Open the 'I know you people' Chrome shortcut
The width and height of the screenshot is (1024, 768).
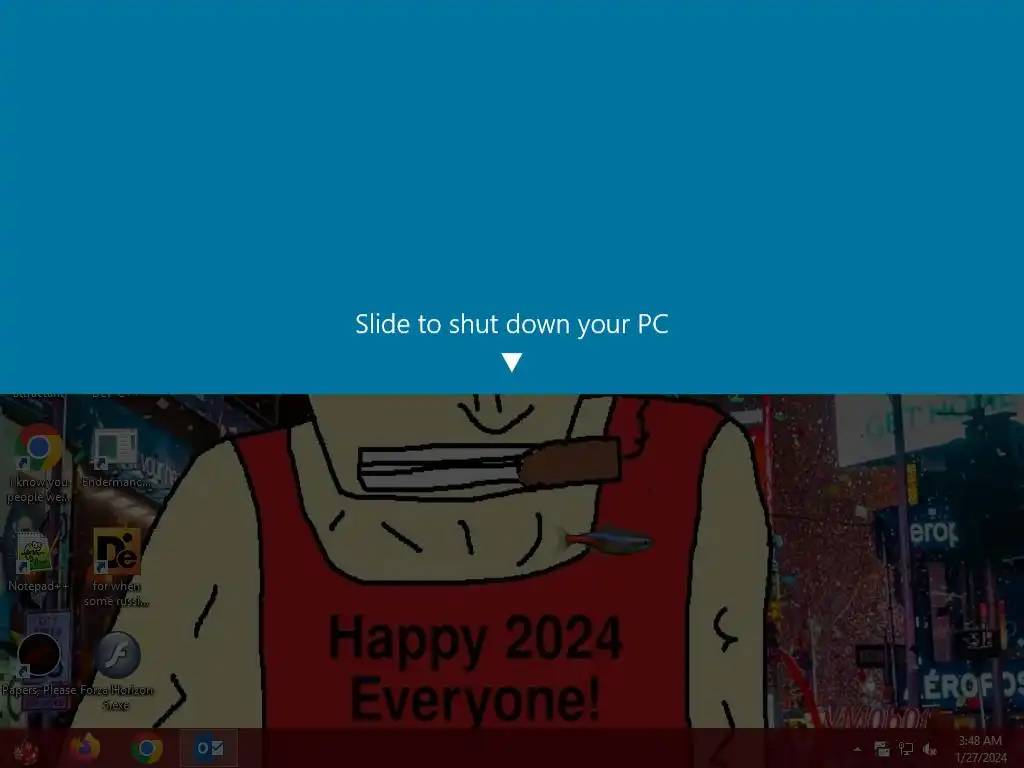click(39, 452)
